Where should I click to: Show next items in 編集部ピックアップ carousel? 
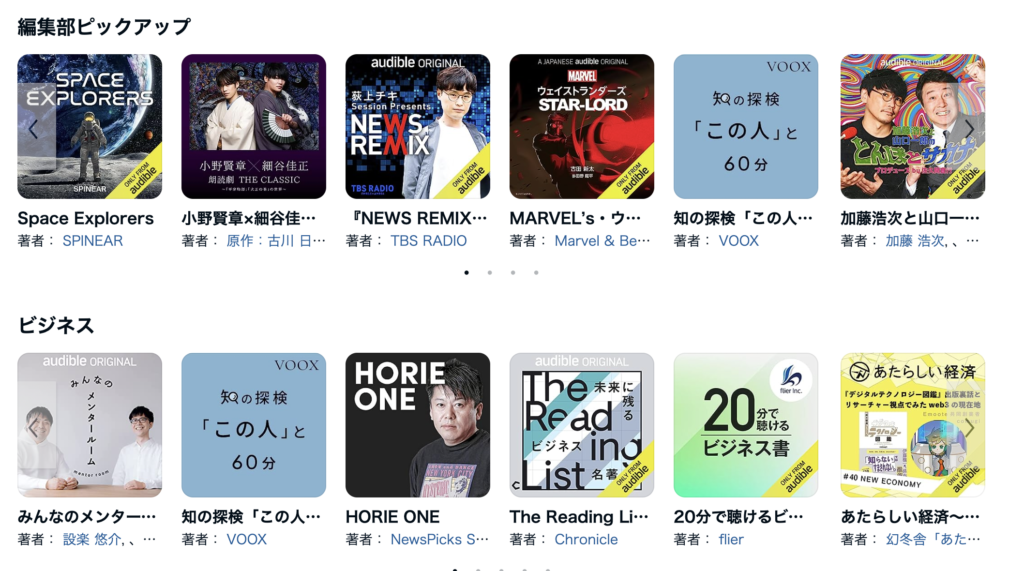(969, 129)
